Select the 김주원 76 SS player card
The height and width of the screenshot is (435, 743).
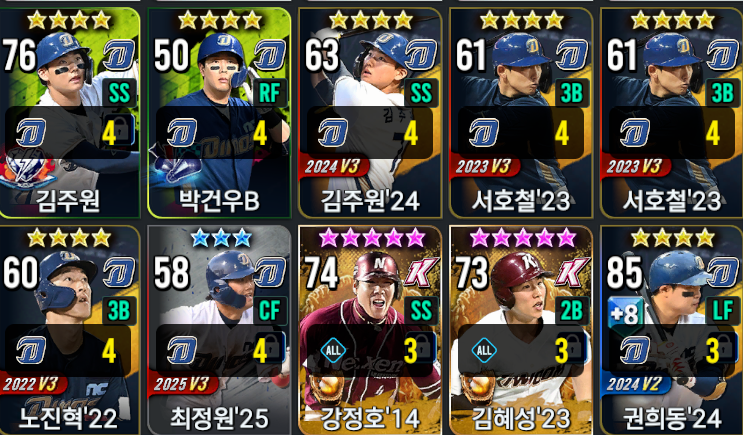click(x=68, y=110)
